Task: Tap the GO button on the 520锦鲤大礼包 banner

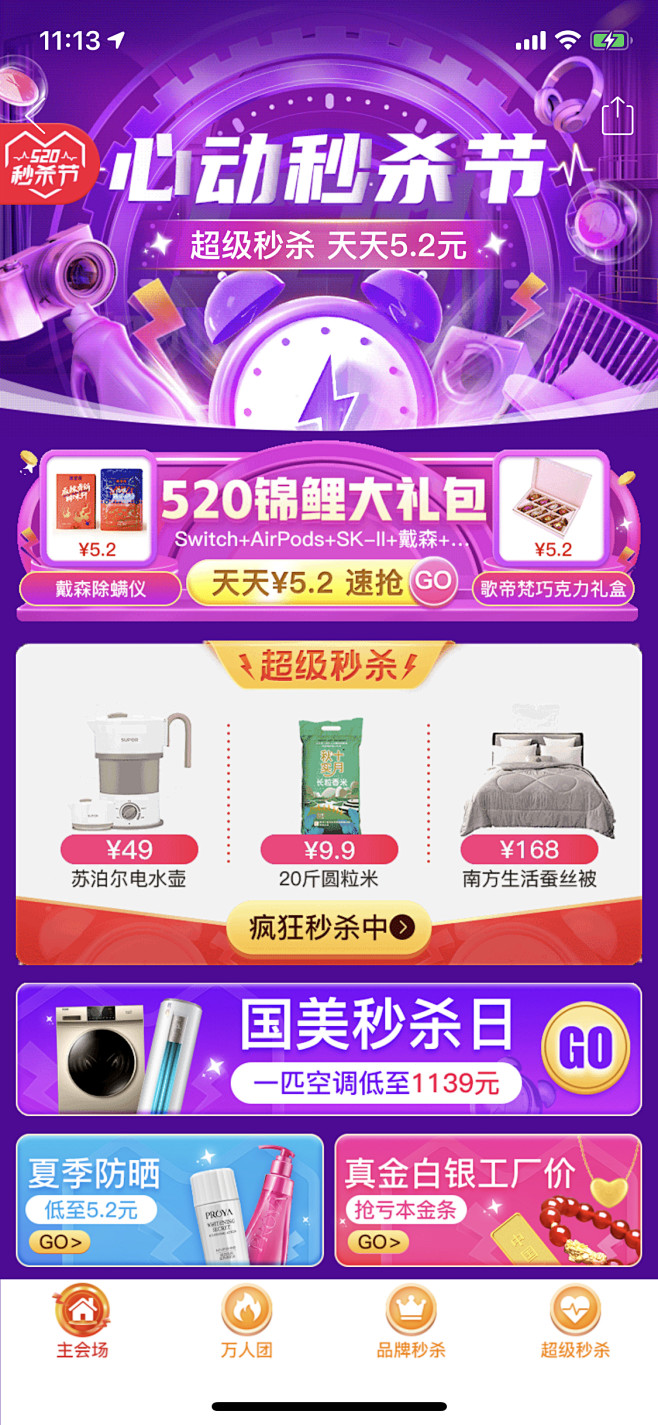Action: (432, 580)
